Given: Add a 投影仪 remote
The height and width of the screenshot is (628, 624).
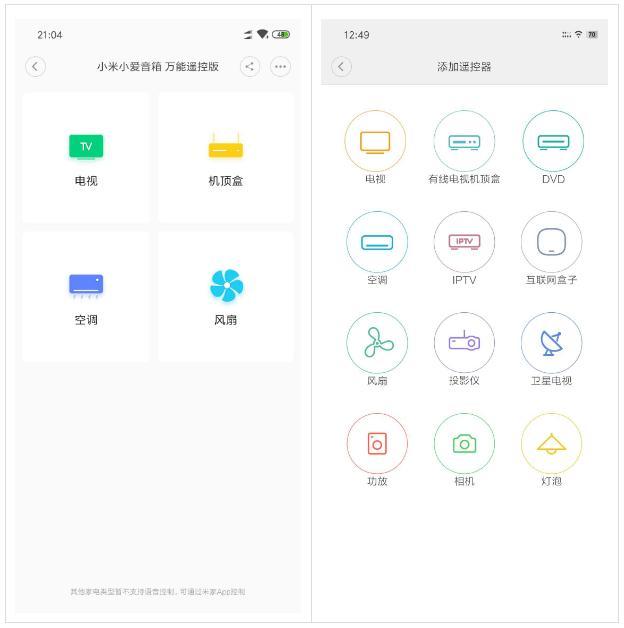Looking at the screenshot, I should click(464, 343).
